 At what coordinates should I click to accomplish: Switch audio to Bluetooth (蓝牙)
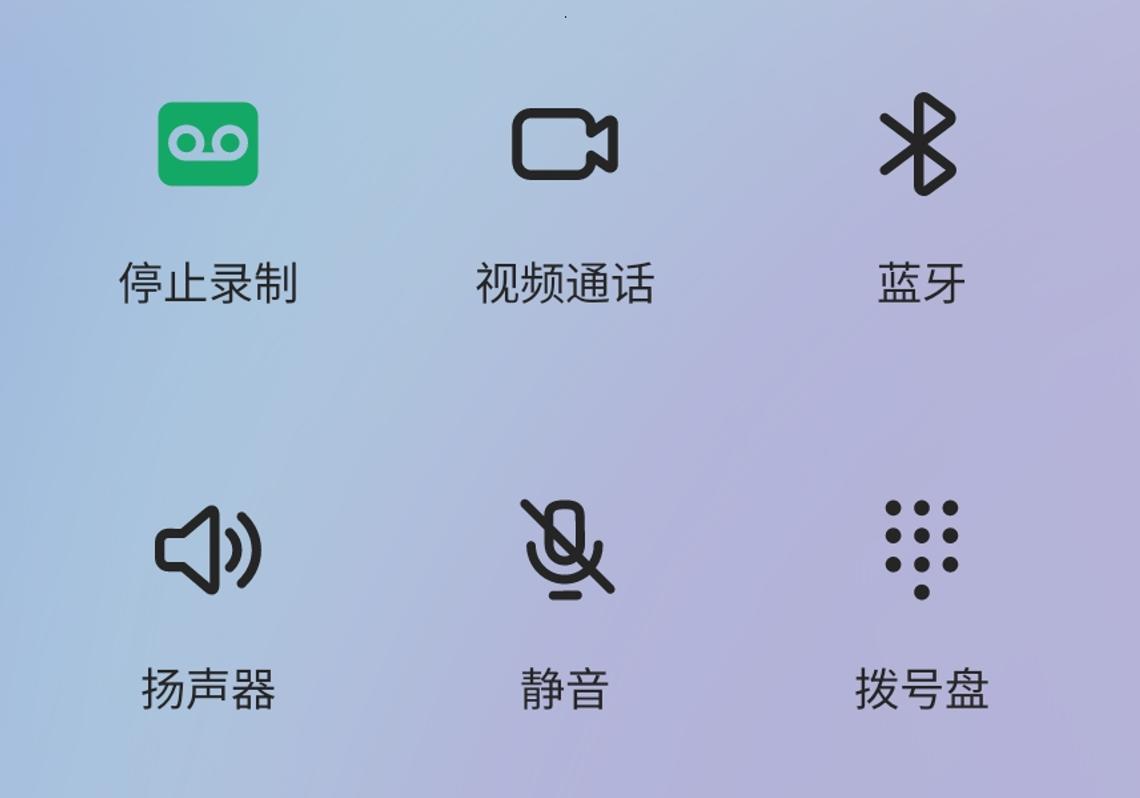920,145
